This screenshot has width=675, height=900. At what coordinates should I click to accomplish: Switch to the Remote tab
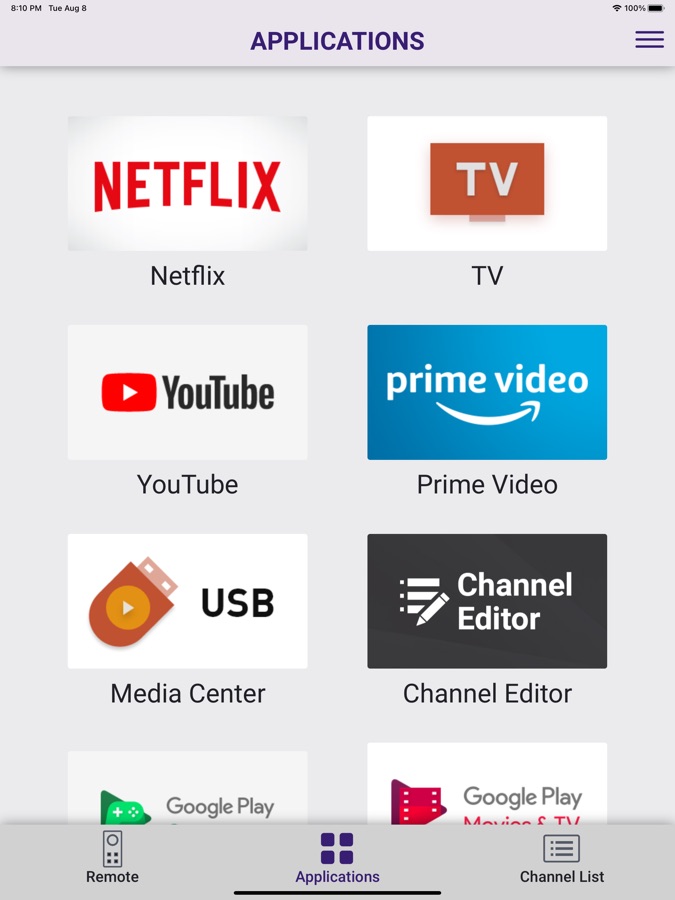[112, 858]
